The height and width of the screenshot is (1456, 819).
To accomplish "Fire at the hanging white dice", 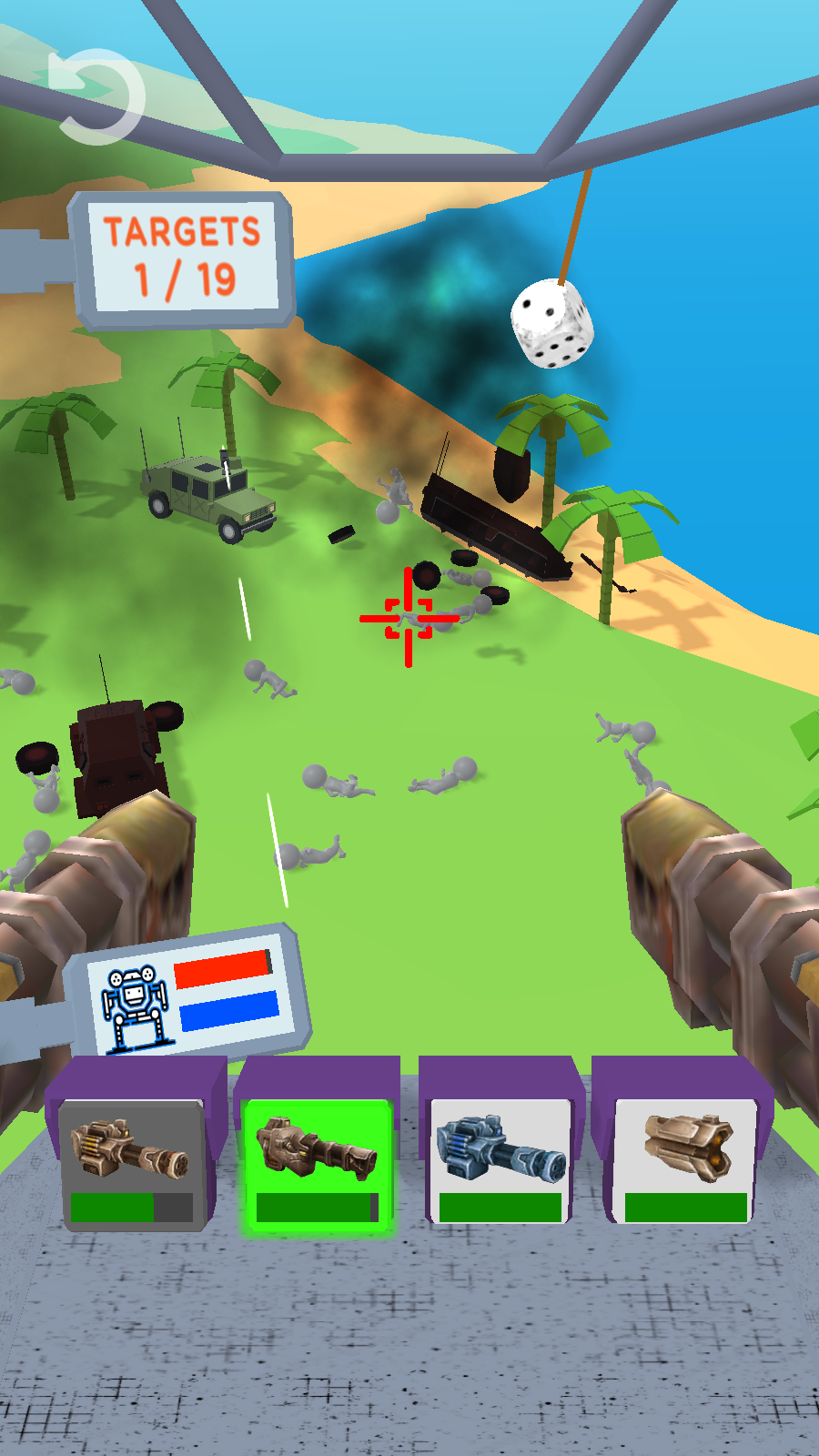I will point(551,324).
